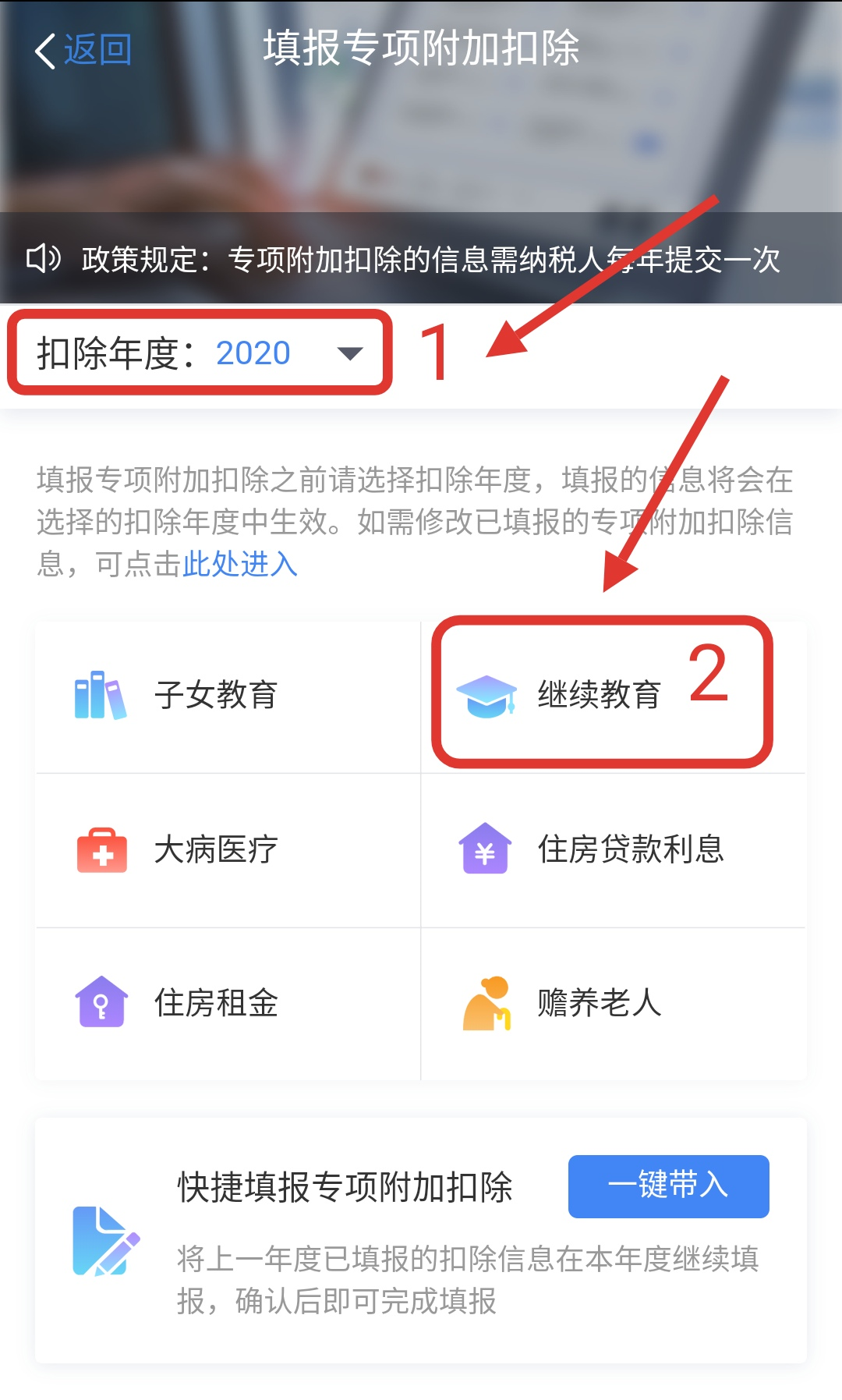This screenshot has height=1400, width=842.
Task: Open 大病医疗 deduction
Action: pyautogui.click(x=216, y=849)
